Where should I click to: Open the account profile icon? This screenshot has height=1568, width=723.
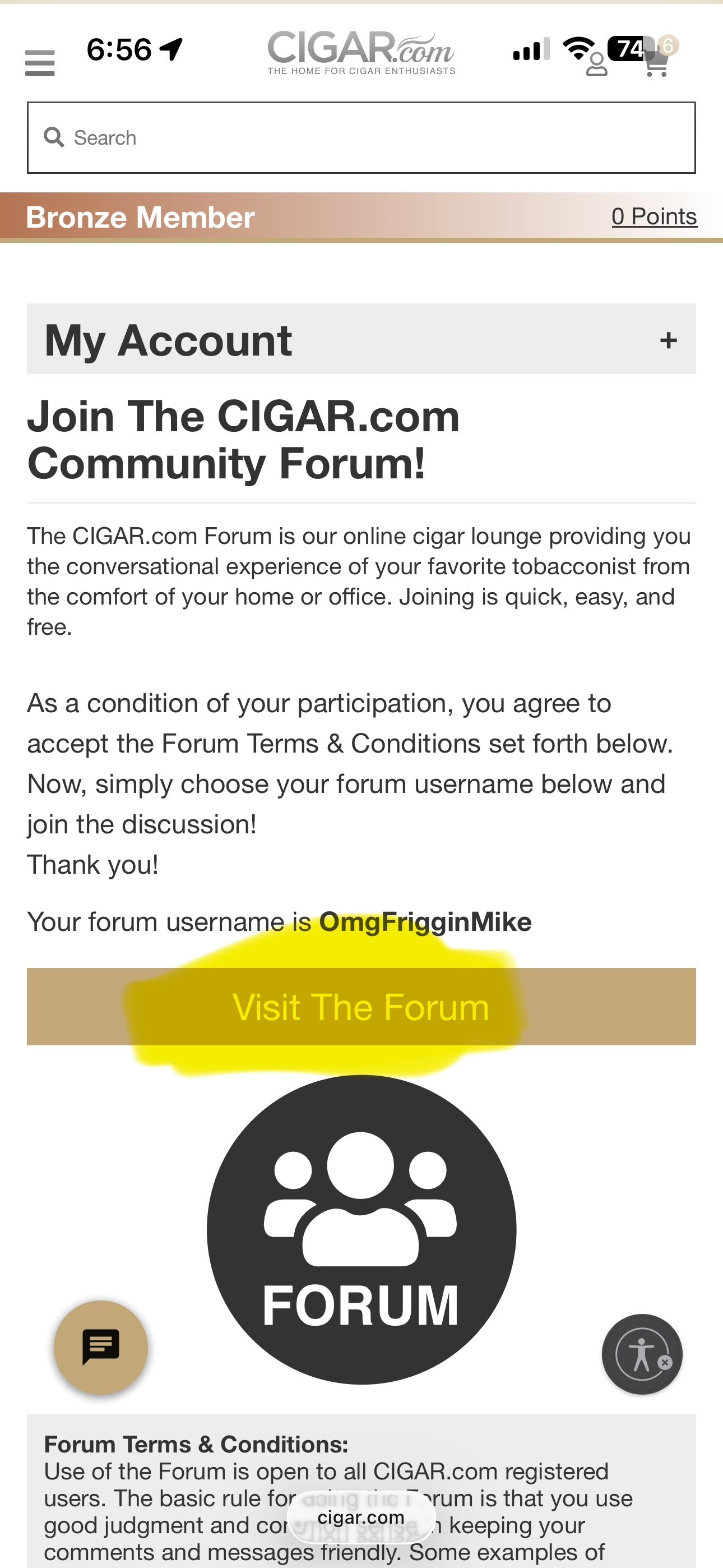coord(596,64)
